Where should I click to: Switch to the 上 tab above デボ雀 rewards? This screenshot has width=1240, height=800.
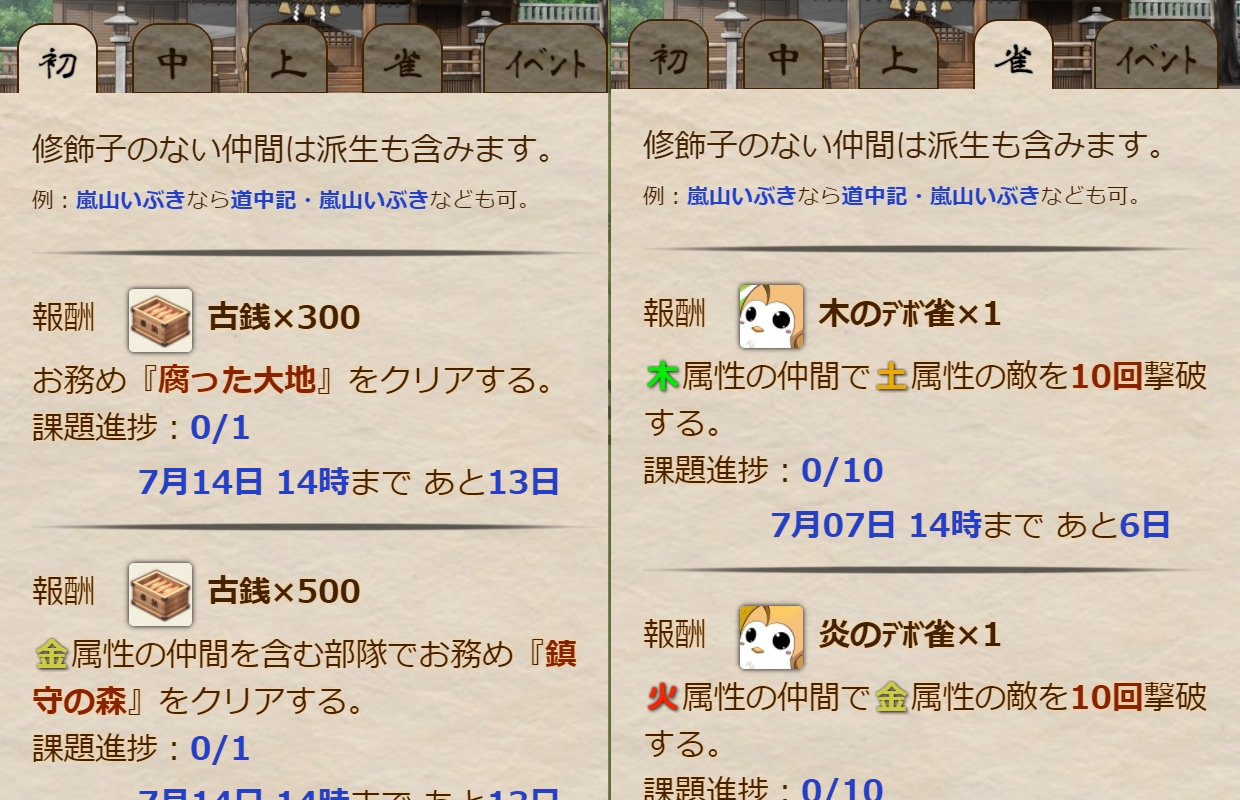898,61
